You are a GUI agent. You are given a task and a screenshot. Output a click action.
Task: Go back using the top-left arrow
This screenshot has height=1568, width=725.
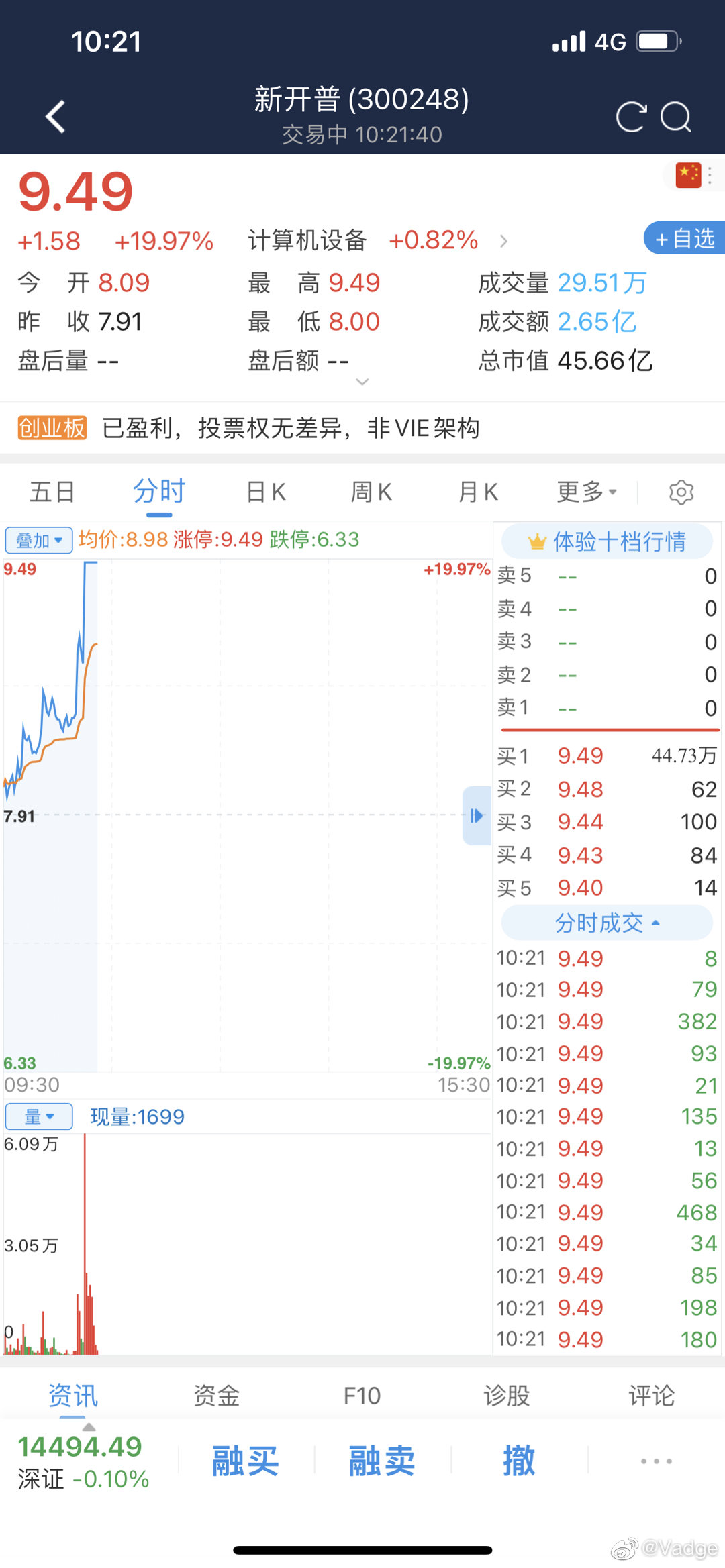click(x=56, y=117)
